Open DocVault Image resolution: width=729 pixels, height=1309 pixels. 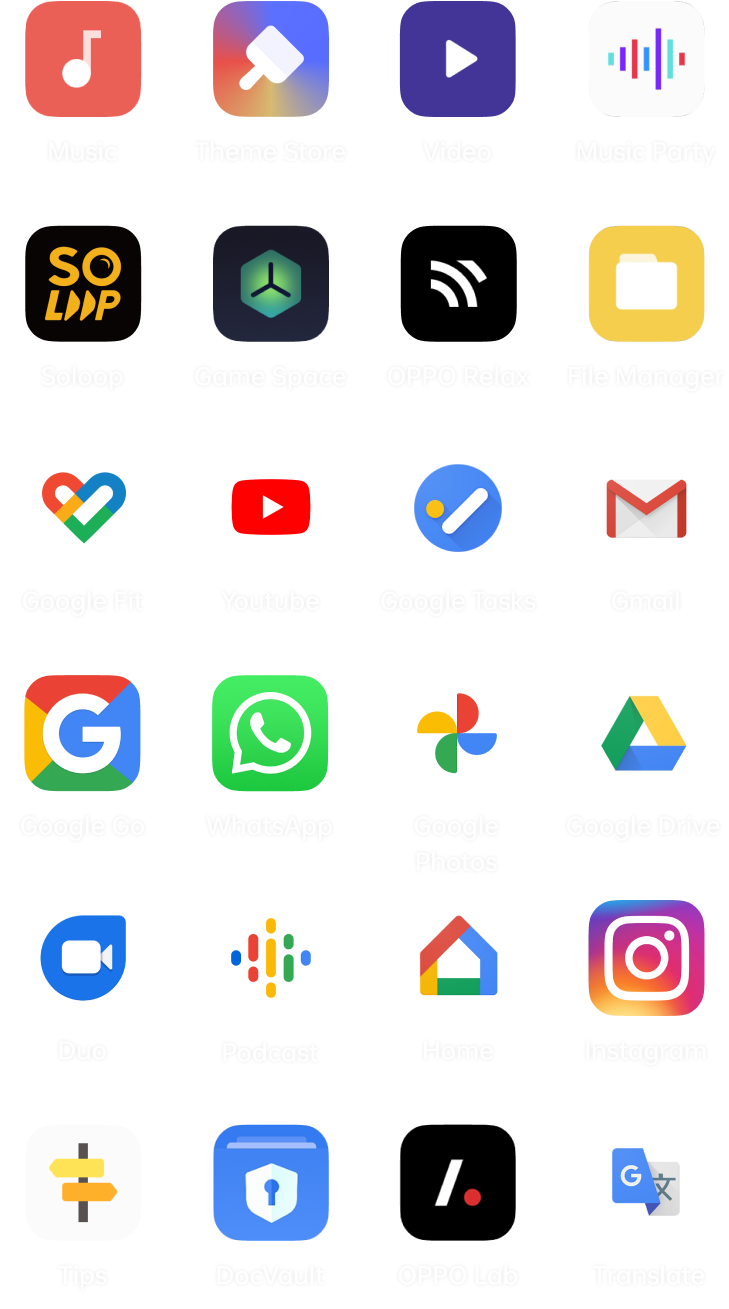coord(270,1182)
